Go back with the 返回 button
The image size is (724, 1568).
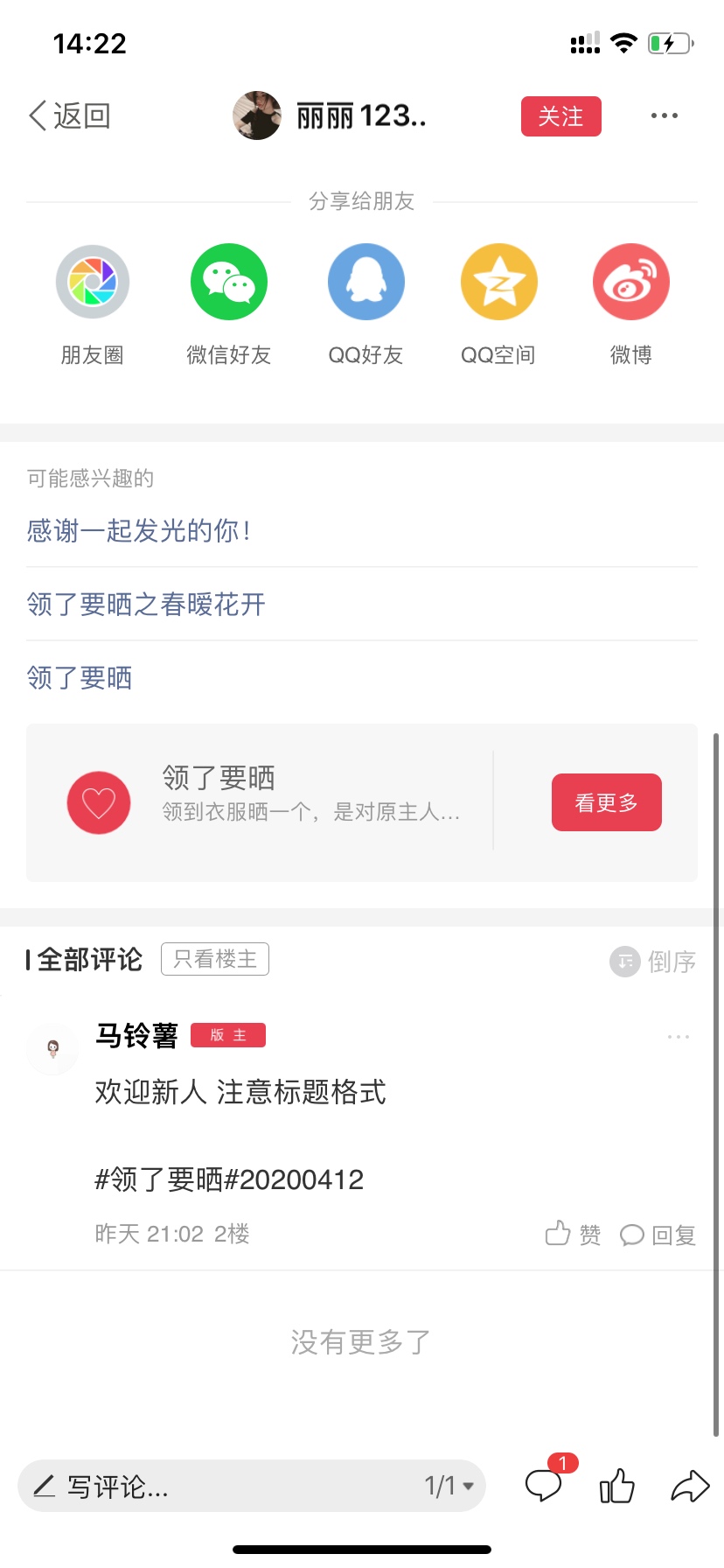click(70, 115)
